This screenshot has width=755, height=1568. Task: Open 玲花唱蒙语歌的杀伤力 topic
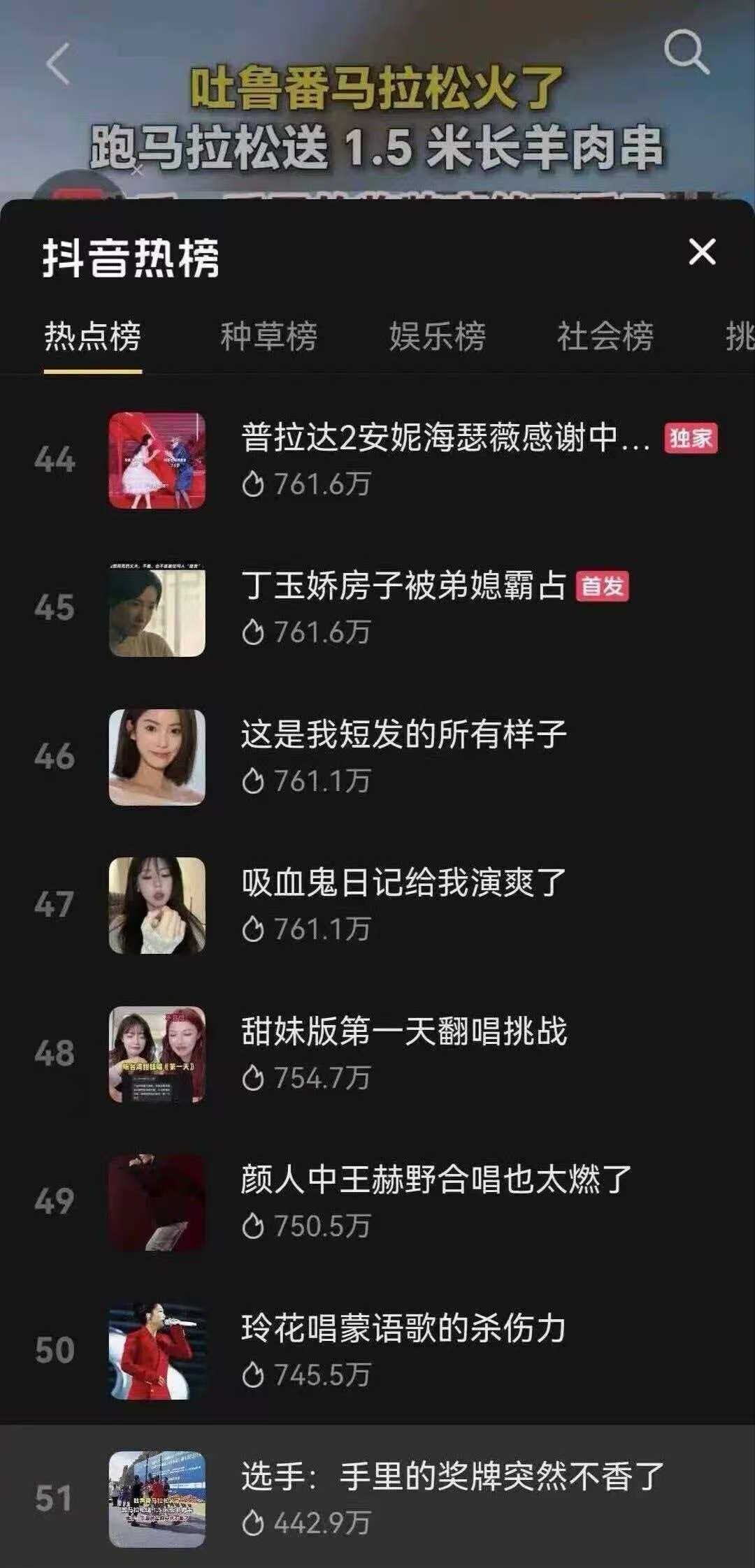click(403, 1329)
